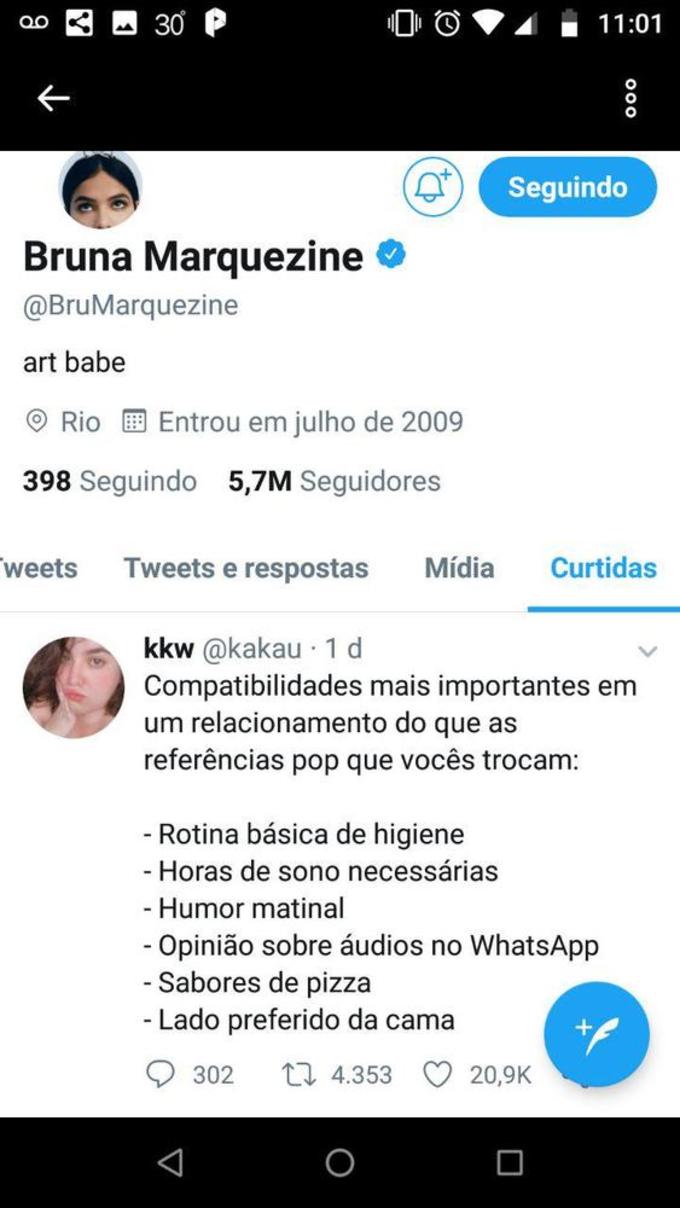Switch to the Tweets tab
The image size is (680, 1208).
(x=38, y=568)
